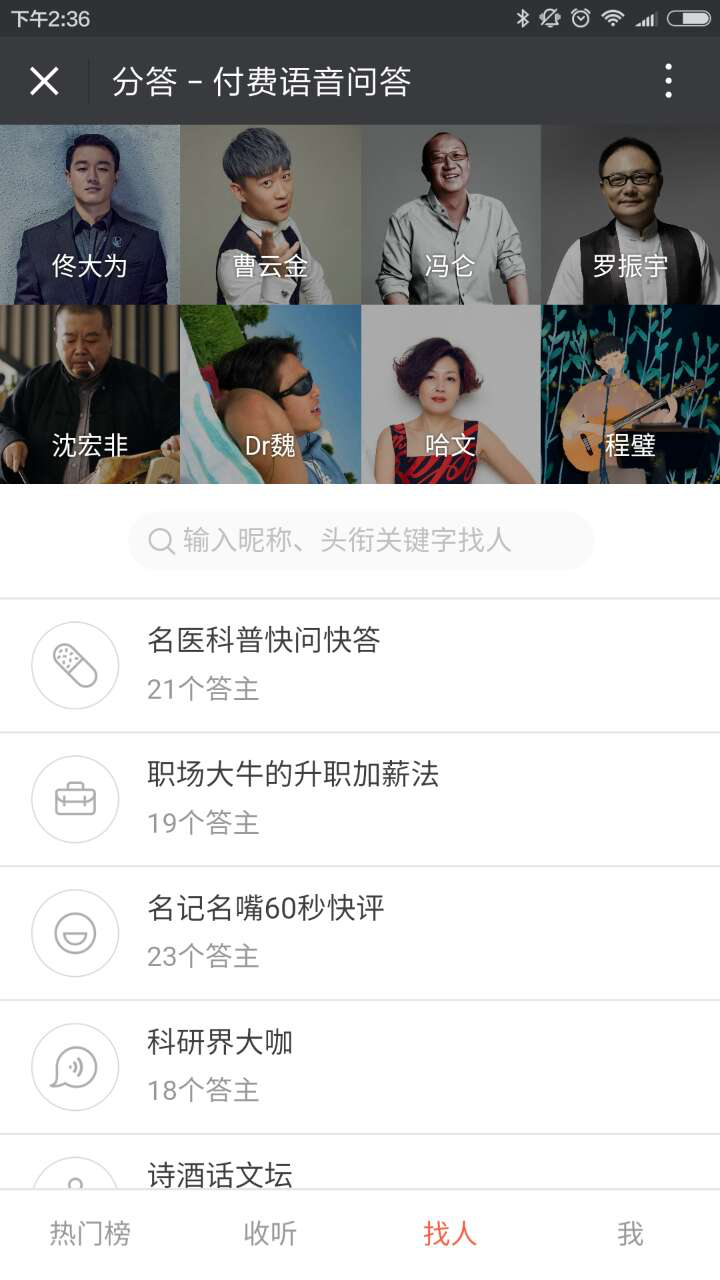
Task: Select the 找人 tab
Action: click(x=450, y=1234)
